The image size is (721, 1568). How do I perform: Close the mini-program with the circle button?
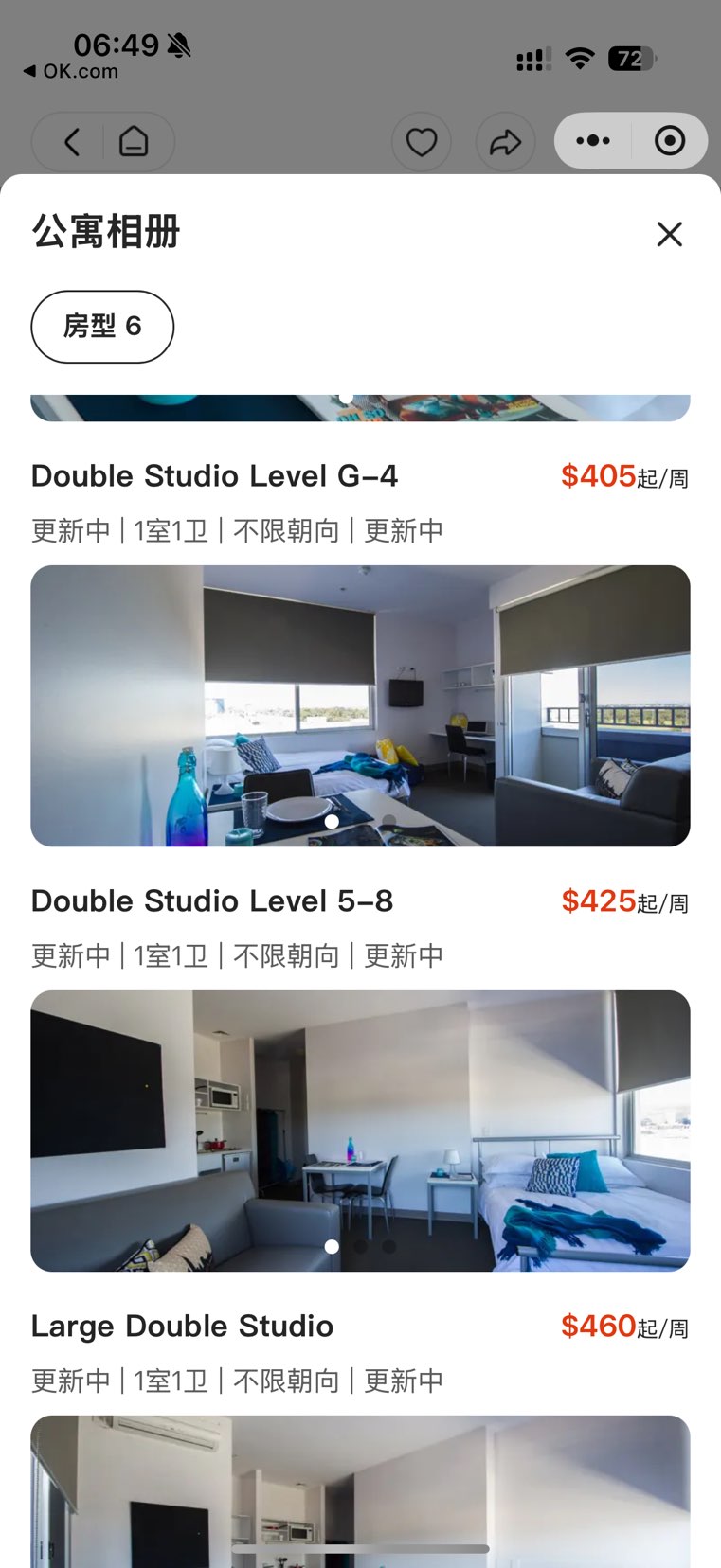[x=670, y=141]
